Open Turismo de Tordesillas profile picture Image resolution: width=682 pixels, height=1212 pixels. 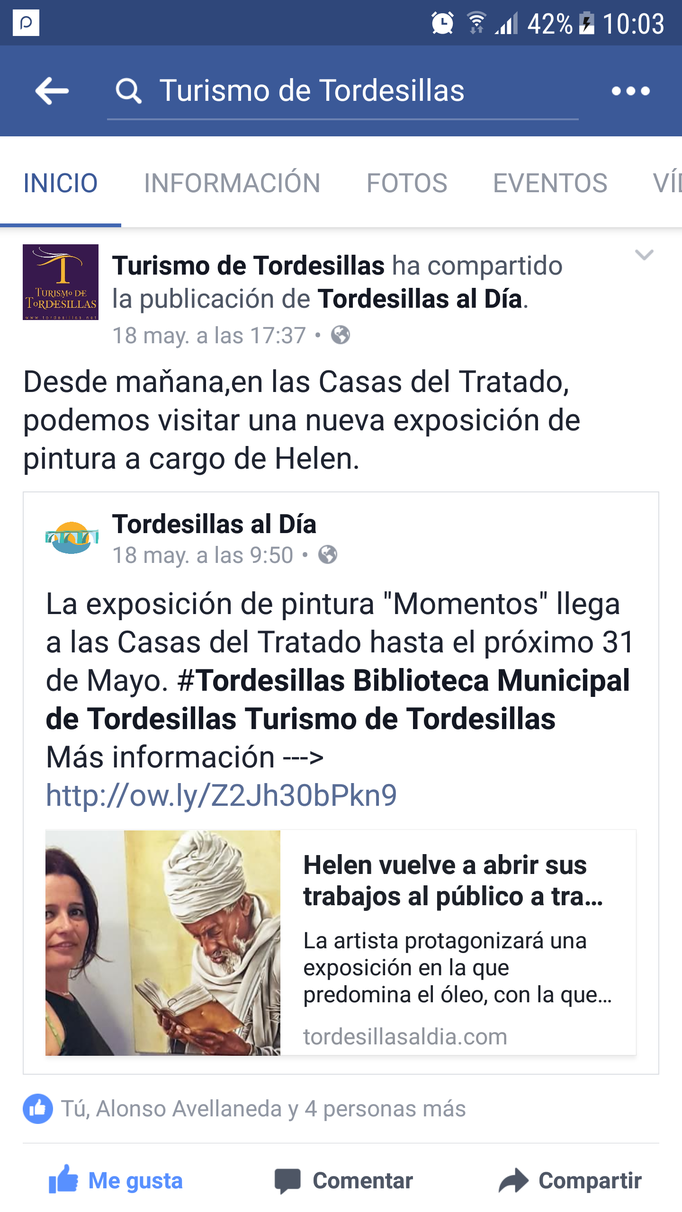(x=61, y=282)
